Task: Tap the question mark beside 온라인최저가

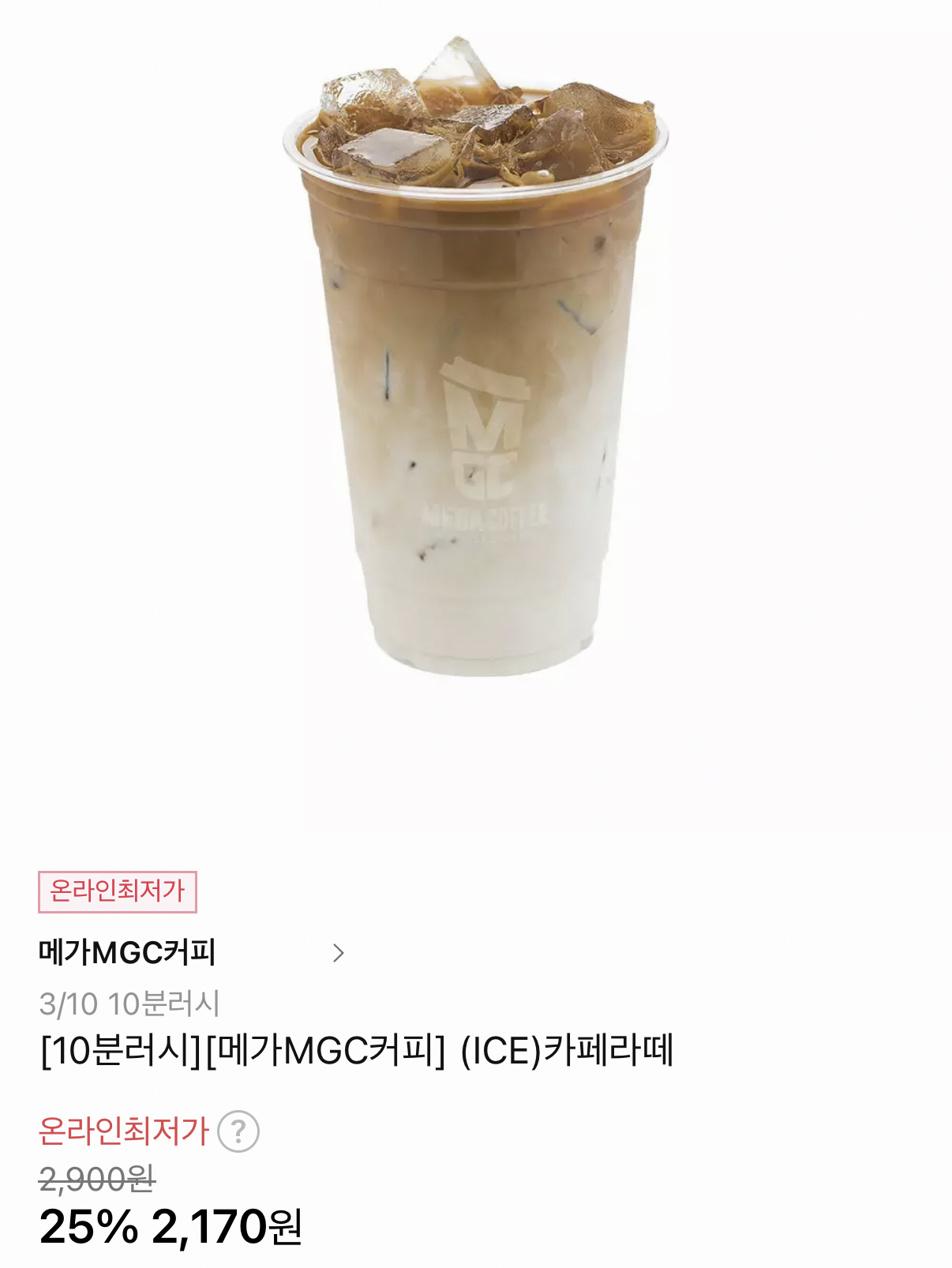Action: tap(238, 1131)
